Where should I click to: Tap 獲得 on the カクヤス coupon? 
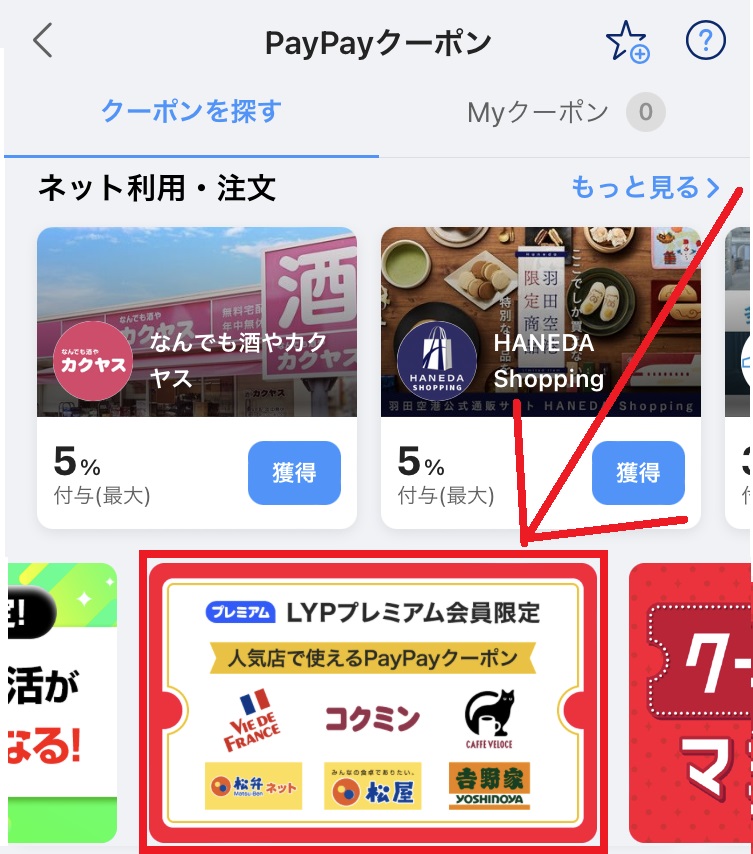[294, 473]
